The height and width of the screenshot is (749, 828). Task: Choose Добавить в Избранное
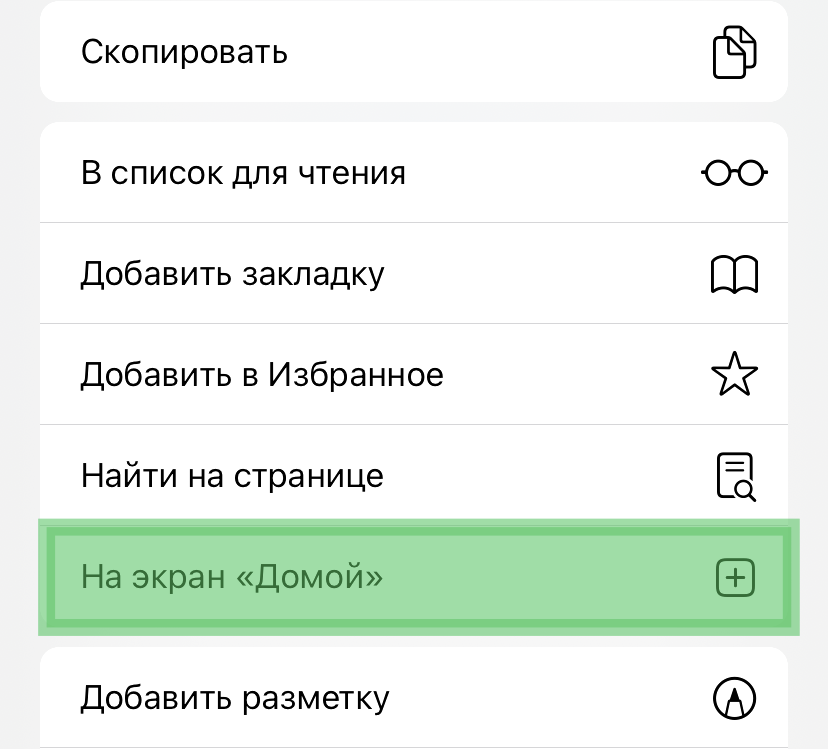(x=414, y=375)
